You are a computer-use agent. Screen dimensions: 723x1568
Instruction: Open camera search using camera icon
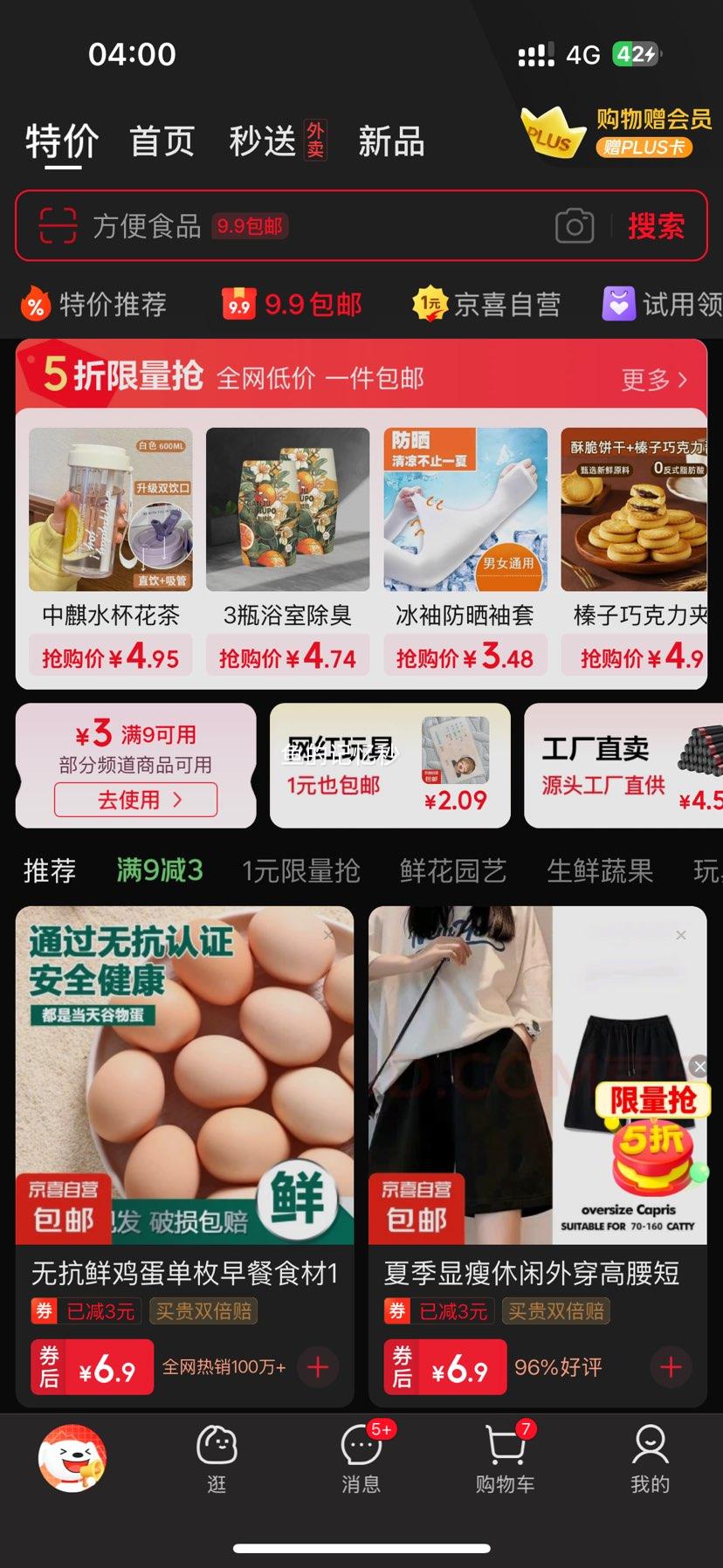[575, 226]
